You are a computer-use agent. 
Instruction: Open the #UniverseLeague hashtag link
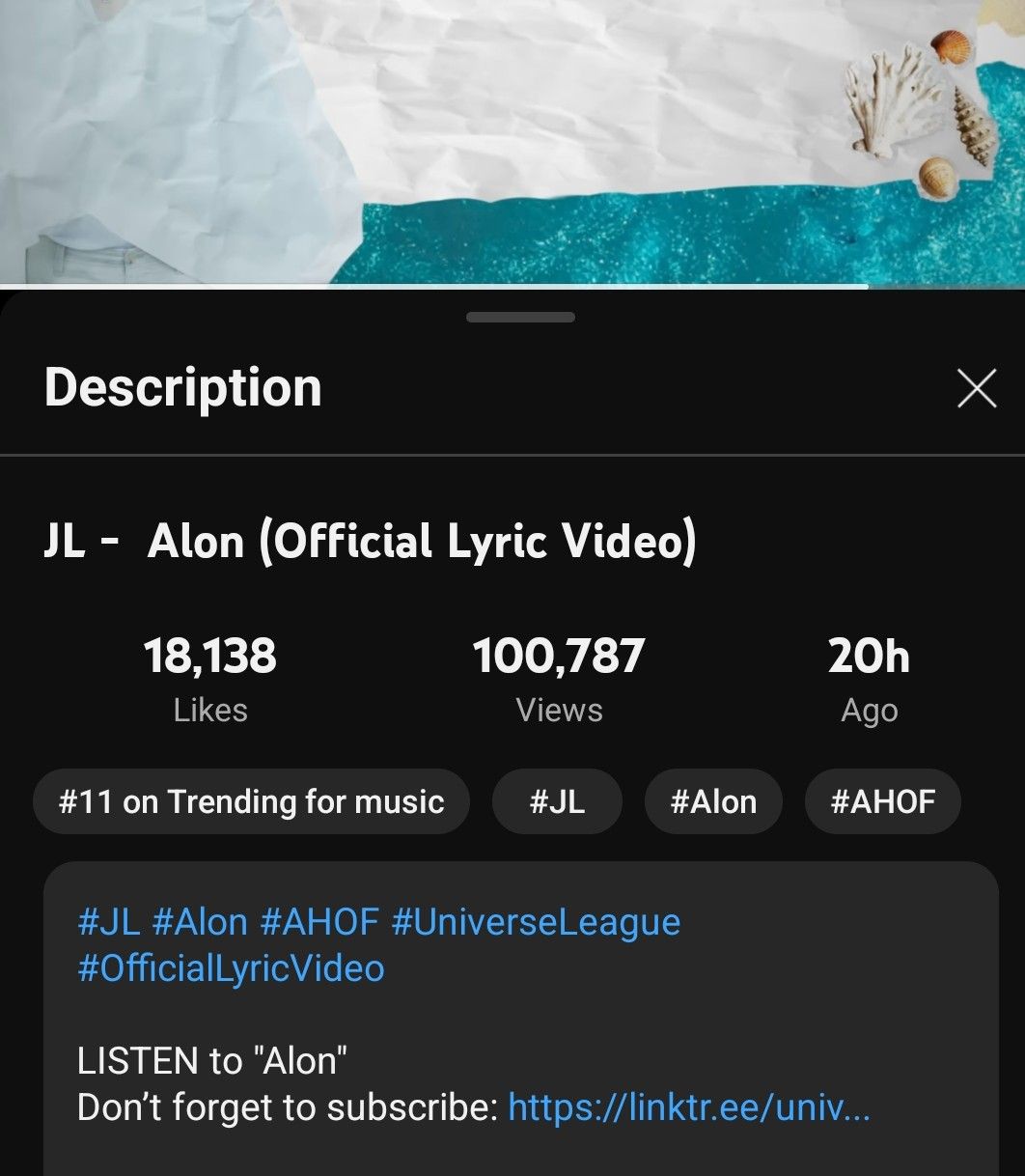pyautogui.click(x=536, y=922)
